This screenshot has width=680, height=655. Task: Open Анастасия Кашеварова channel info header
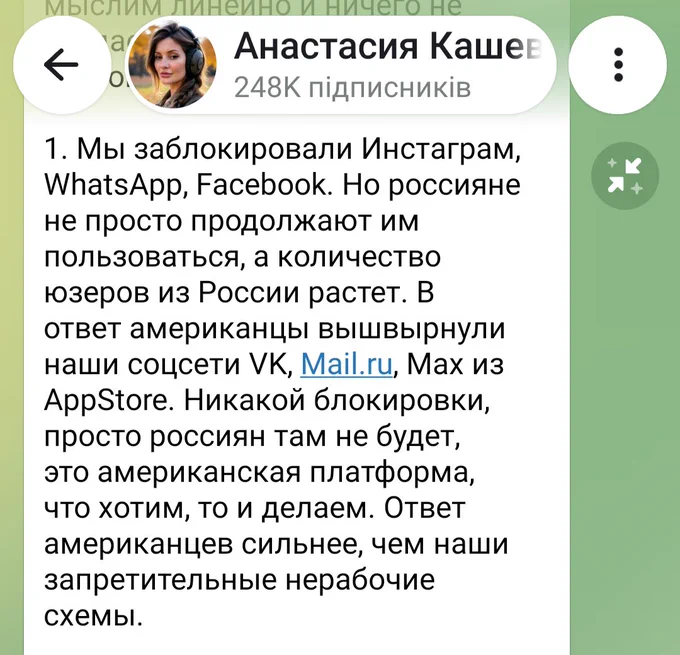click(x=341, y=65)
